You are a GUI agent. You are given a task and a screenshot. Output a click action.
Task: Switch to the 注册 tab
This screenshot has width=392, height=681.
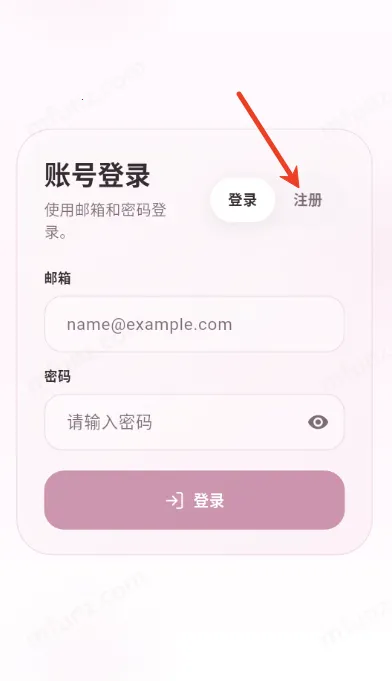(308, 200)
